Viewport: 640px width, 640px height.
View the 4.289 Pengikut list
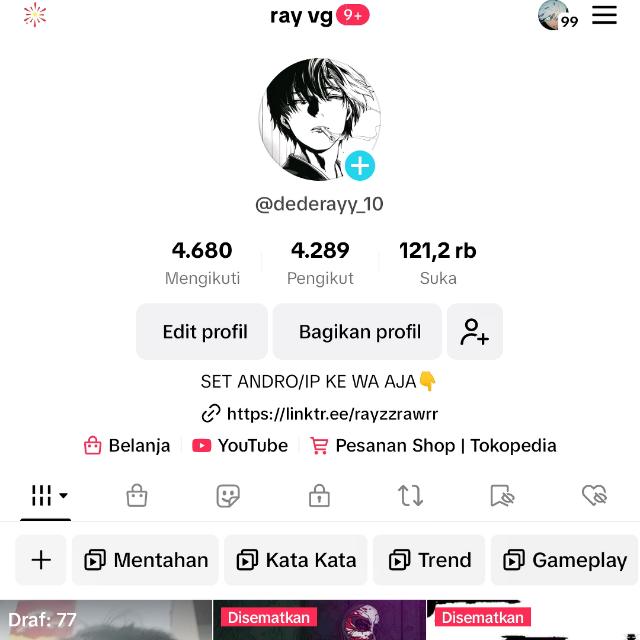(x=320, y=263)
